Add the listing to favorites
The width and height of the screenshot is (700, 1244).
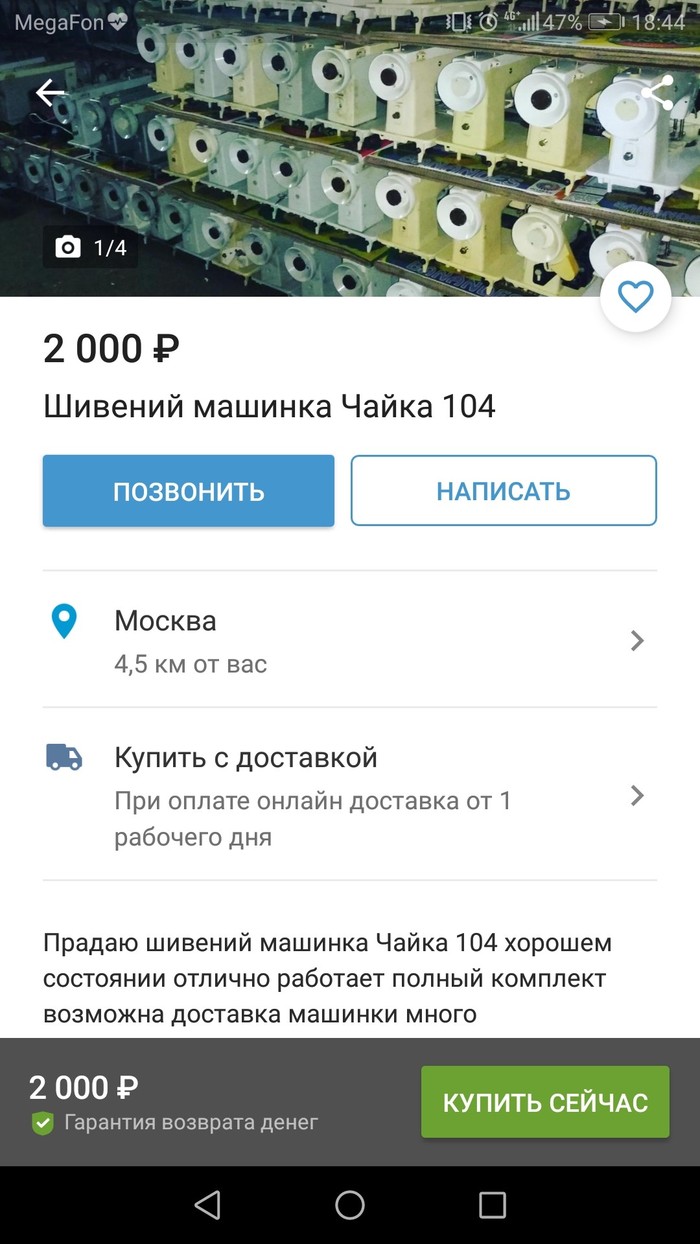[635, 296]
